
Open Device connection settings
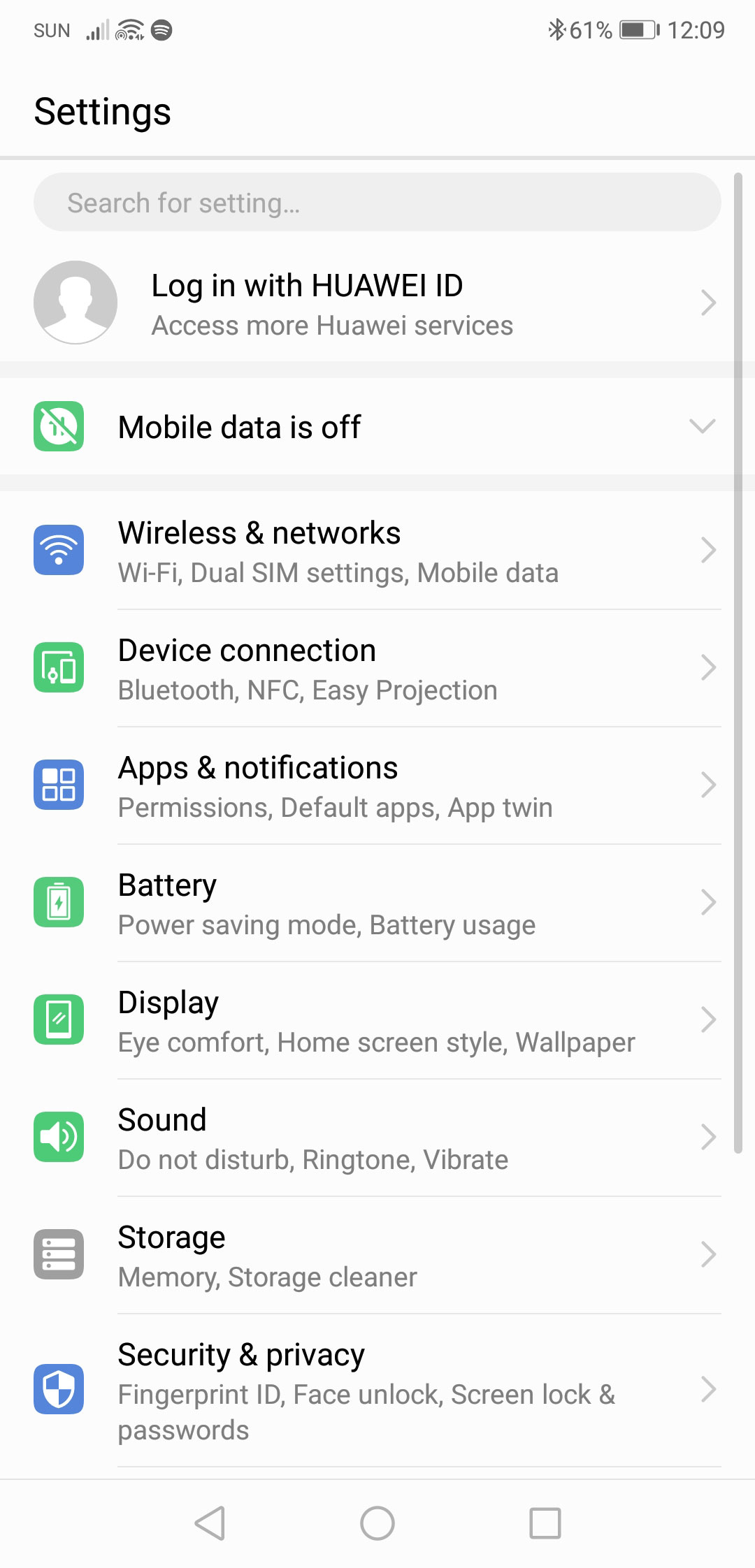click(x=377, y=668)
